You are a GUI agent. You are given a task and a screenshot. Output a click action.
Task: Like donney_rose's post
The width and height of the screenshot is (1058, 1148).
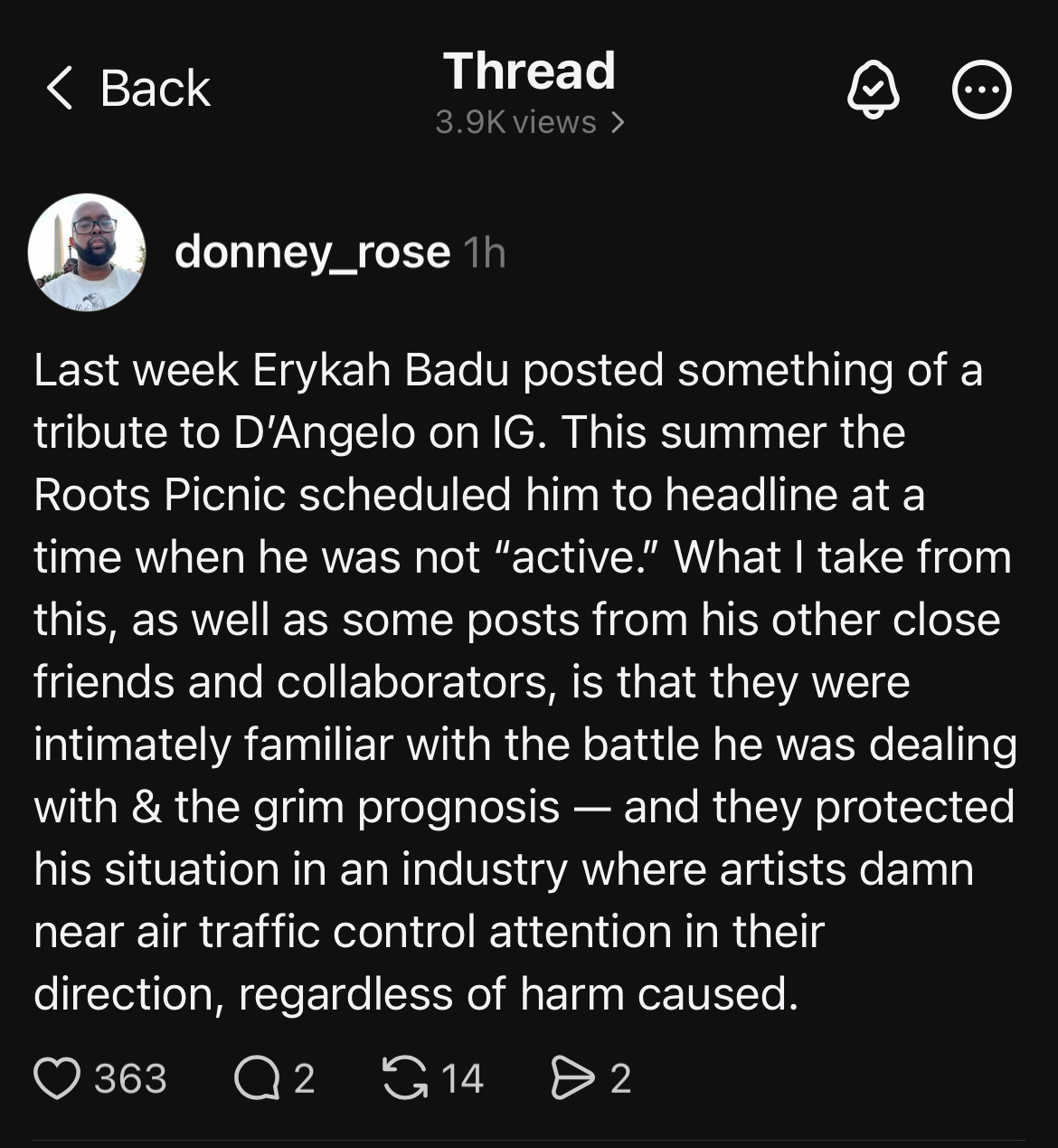pyautogui.click(x=57, y=1078)
